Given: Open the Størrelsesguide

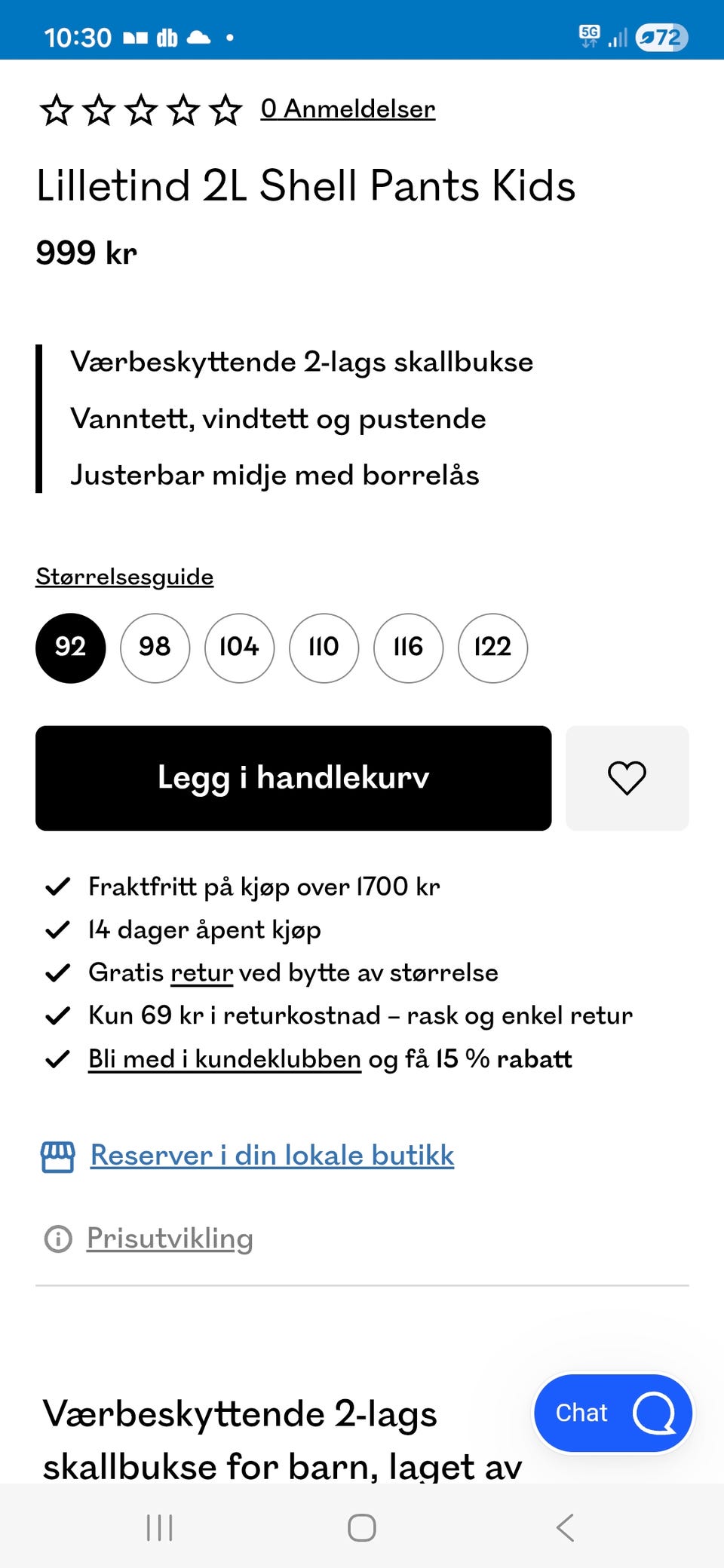Looking at the screenshot, I should (124, 575).
